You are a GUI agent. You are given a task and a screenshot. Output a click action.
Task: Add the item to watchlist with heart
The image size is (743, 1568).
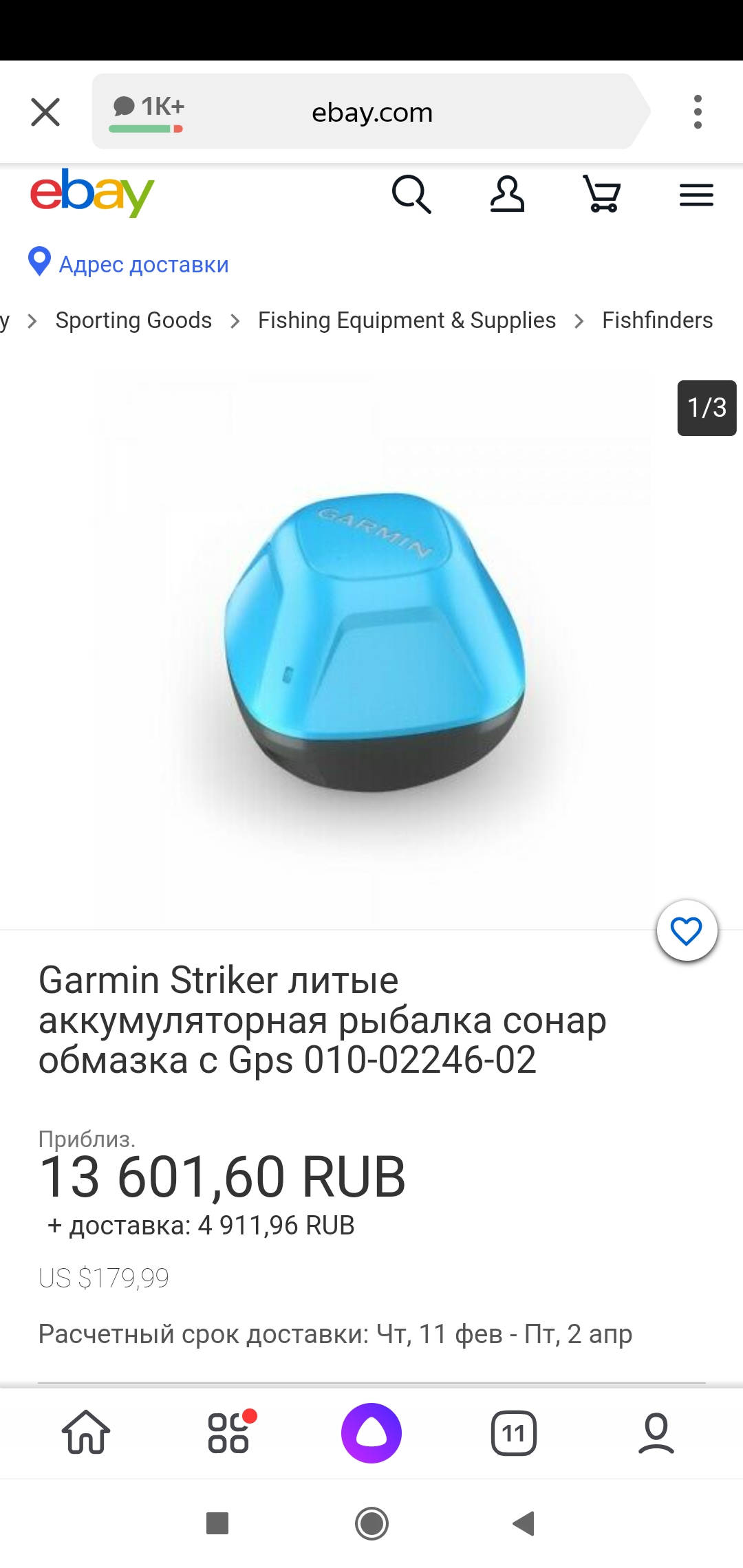coord(687,931)
